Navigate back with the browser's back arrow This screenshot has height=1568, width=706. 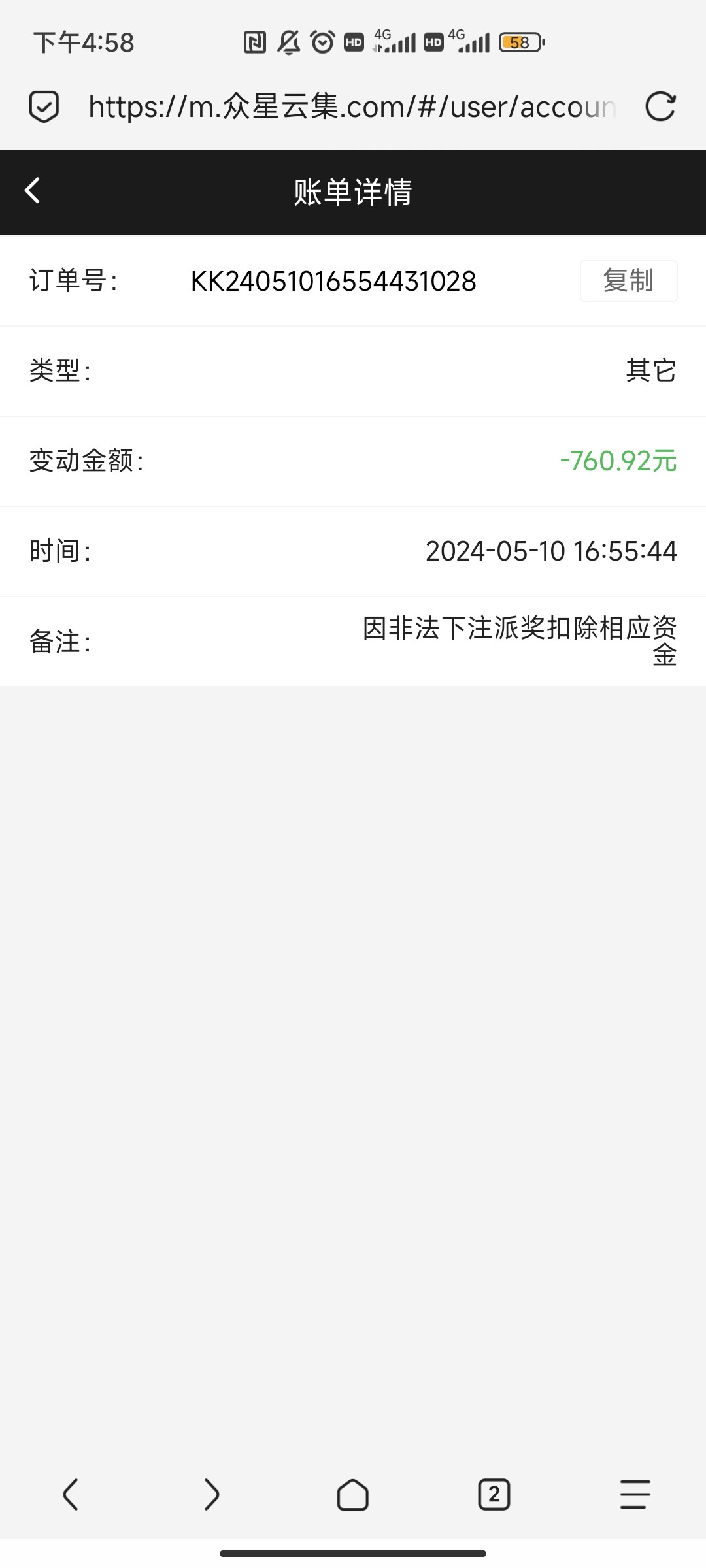click(71, 1494)
